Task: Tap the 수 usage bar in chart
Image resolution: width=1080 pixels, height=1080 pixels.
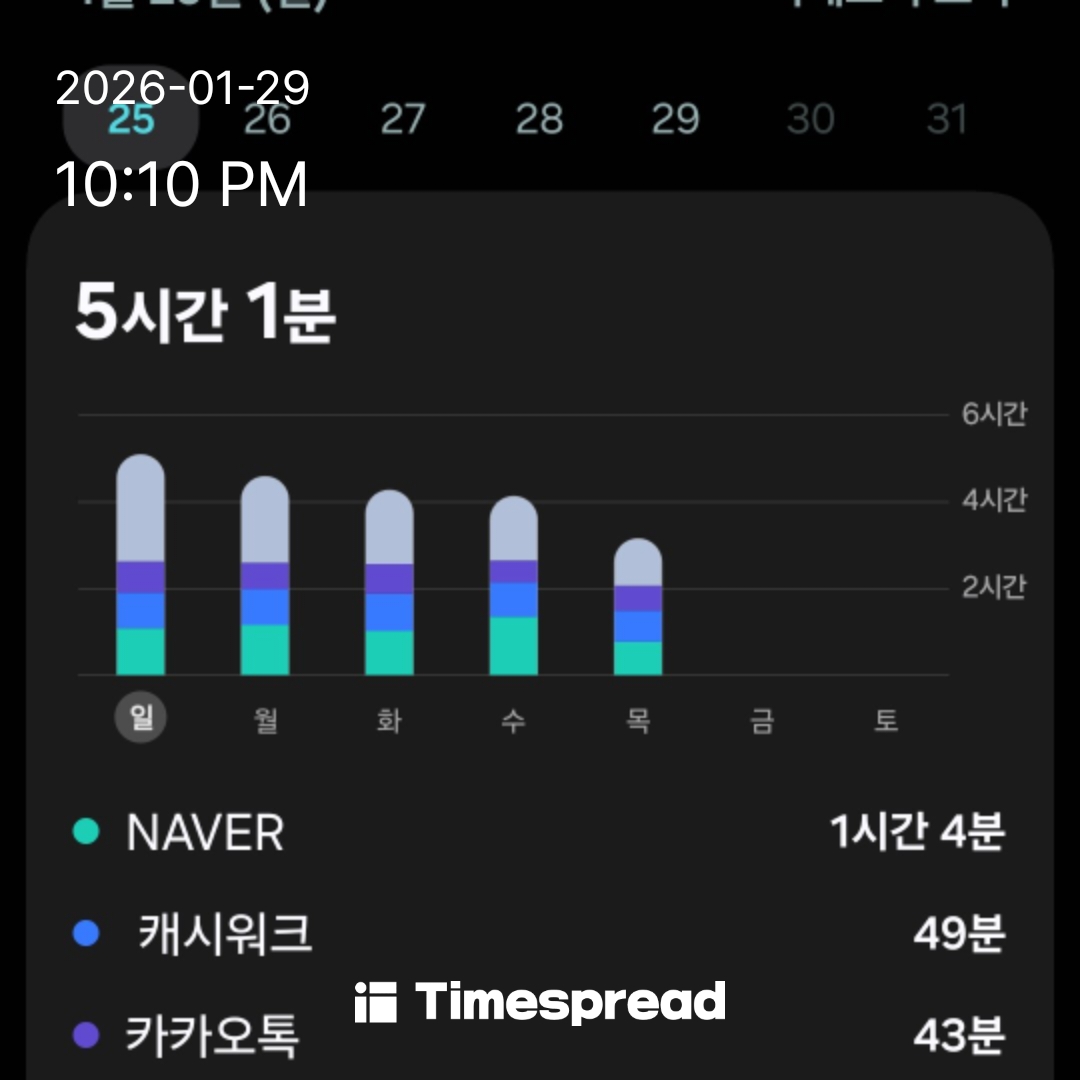Action: pos(513,587)
